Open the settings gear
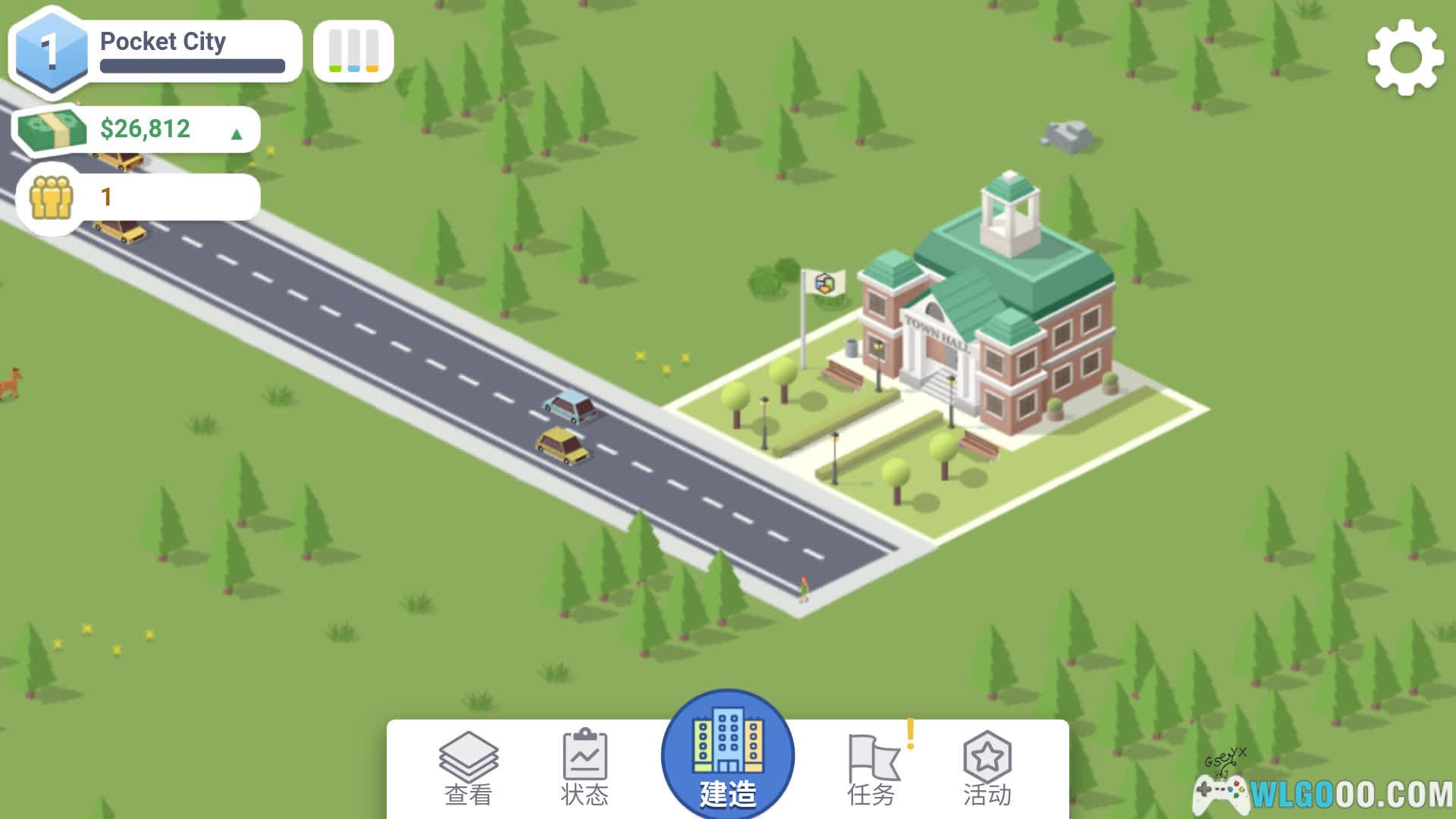This screenshot has height=819, width=1456. tap(1405, 58)
